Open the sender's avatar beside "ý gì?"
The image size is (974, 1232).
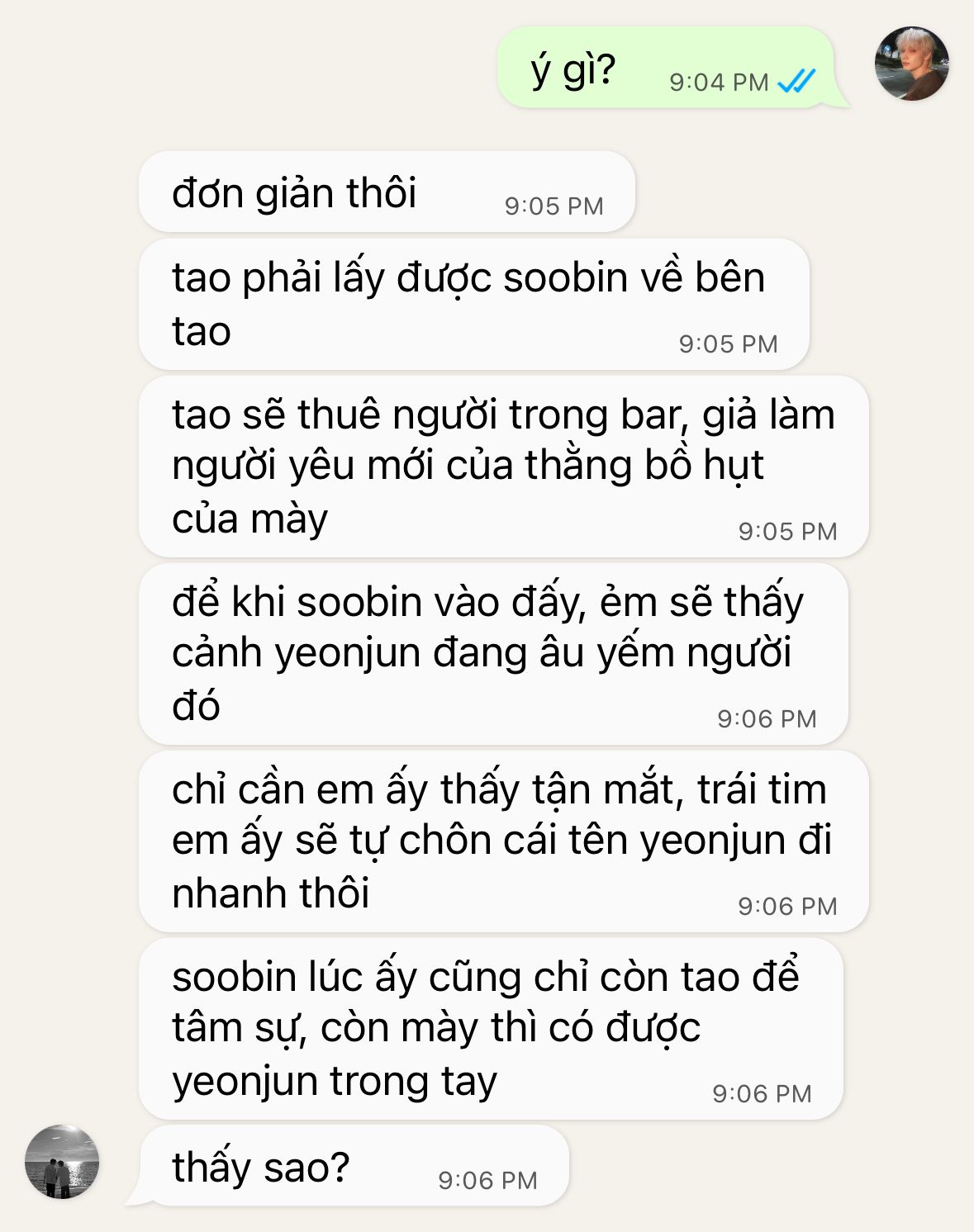911,64
